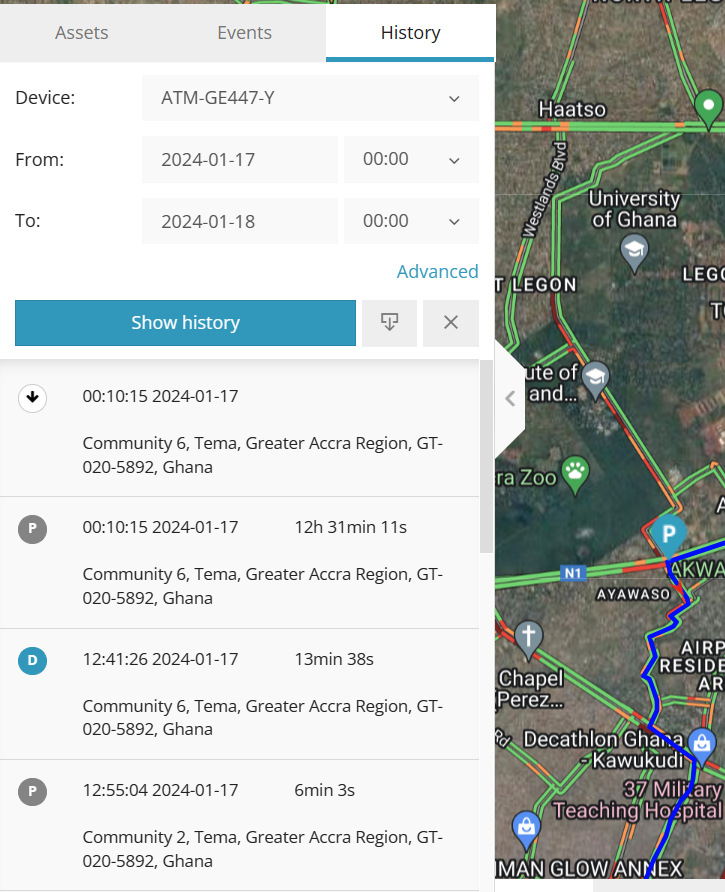Tap the blue parking marker on map
725x892 pixels.
coord(667,534)
